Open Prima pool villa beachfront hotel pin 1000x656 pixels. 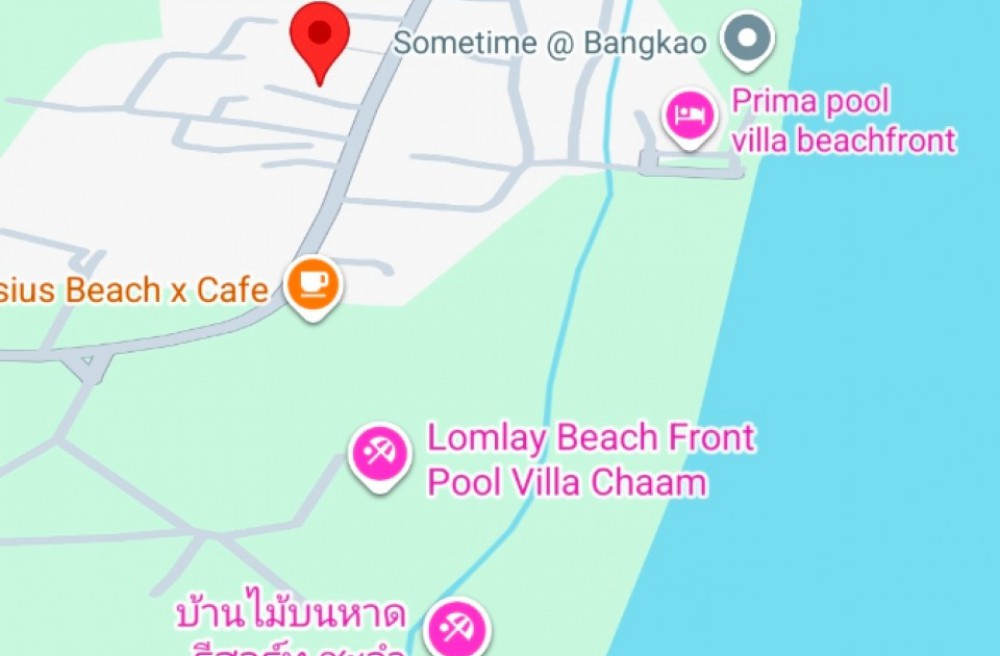[x=690, y=114]
